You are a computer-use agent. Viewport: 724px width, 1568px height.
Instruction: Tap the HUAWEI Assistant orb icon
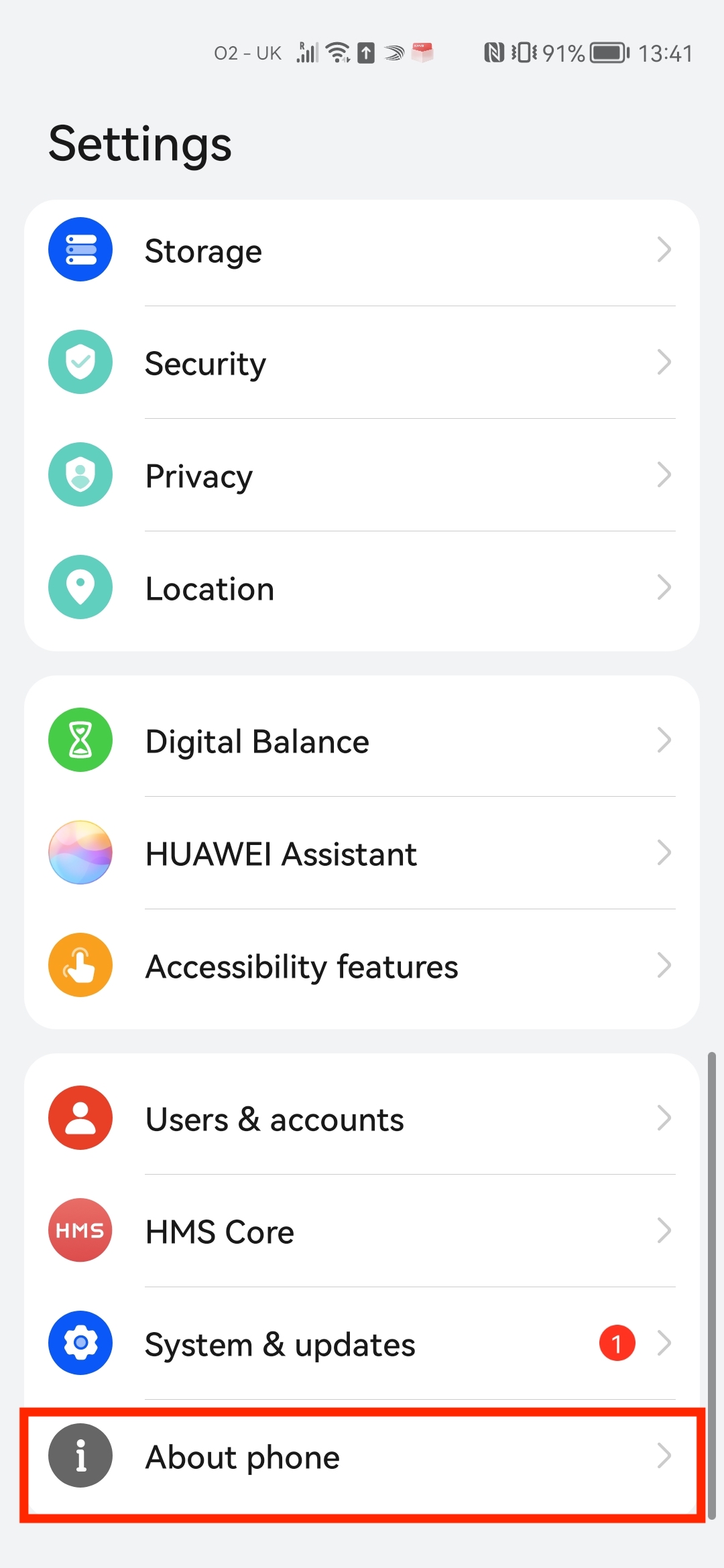(x=80, y=852)
